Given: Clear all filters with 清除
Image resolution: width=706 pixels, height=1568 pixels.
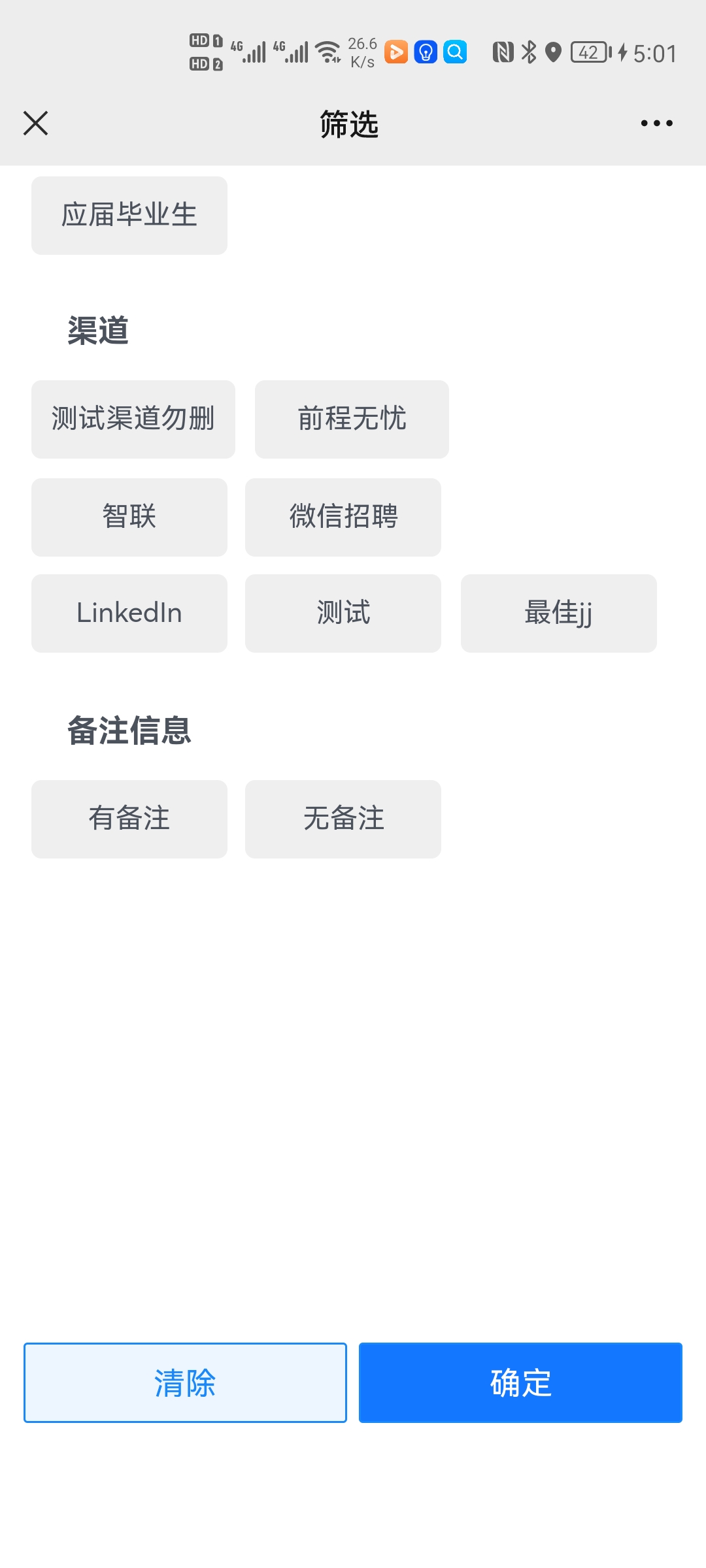Looking at the screenshot, I should (x=185, y=1382).
